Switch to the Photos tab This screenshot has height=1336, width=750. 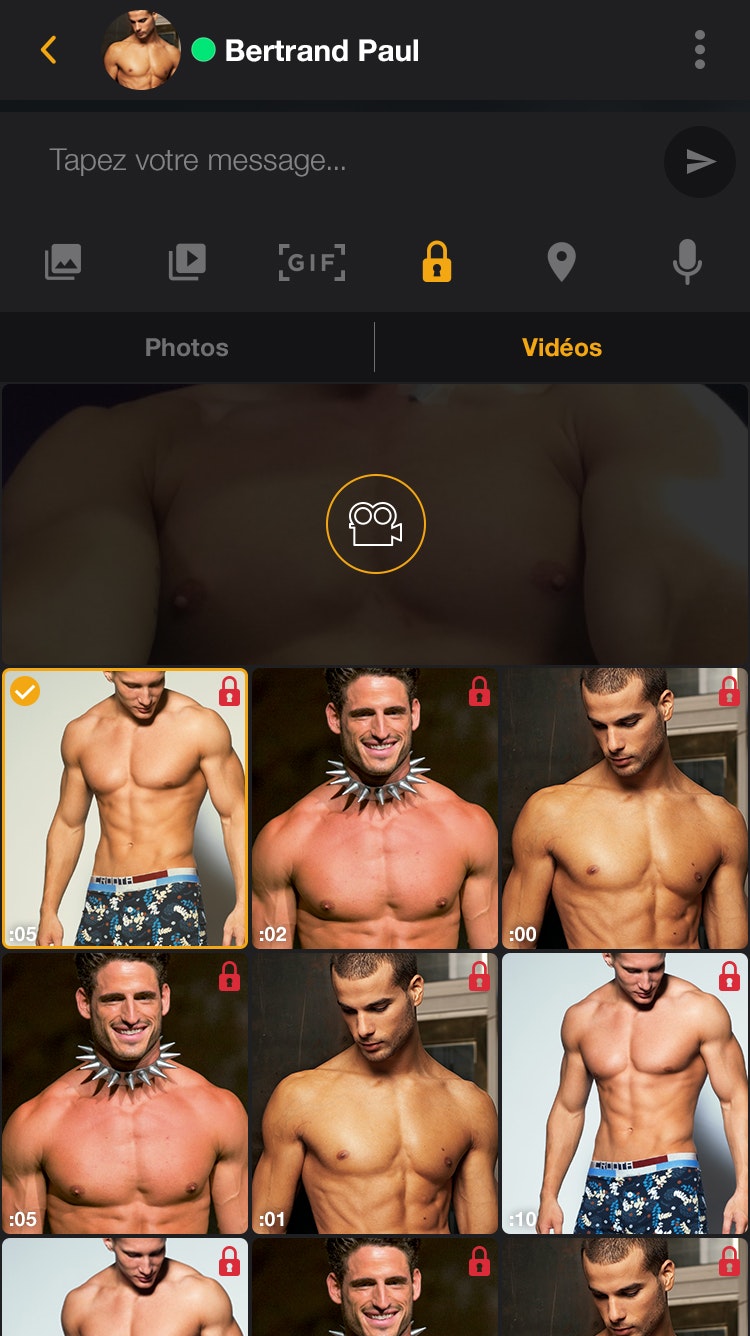pyautogui.click(x=186, y=347)
